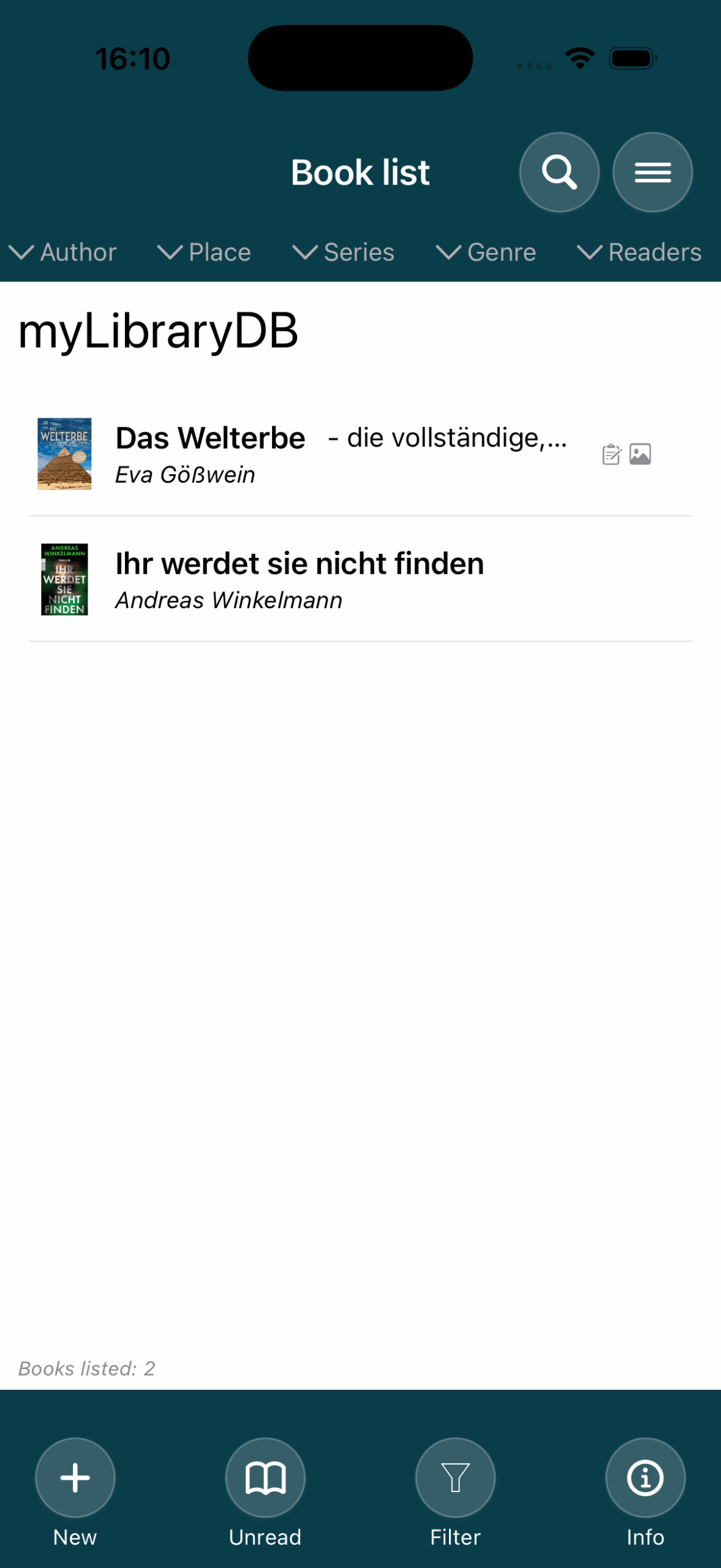Open the hamburger menu button

click(652, 172)
